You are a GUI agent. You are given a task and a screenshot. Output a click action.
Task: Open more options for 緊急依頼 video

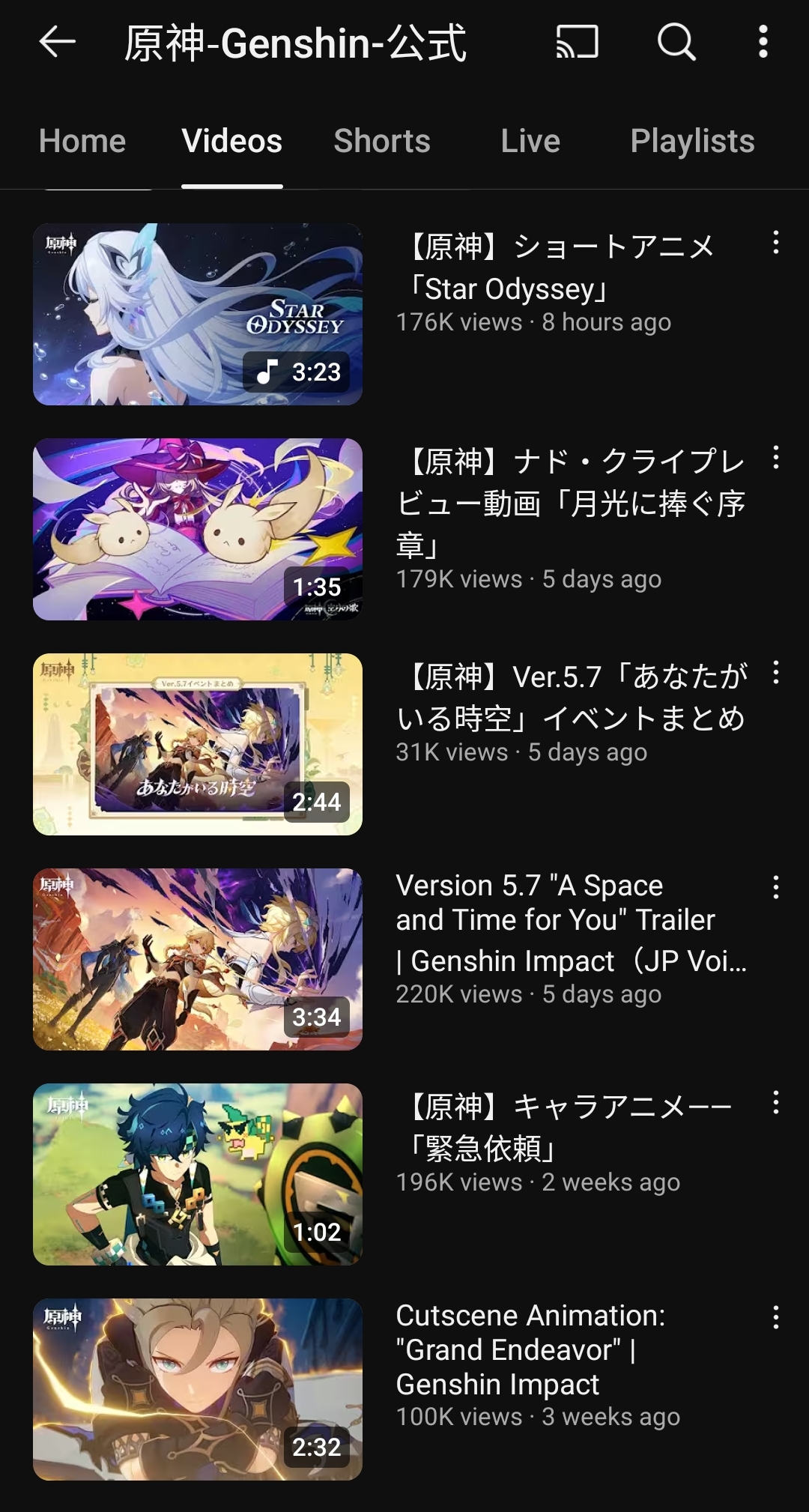[776, 1102]
